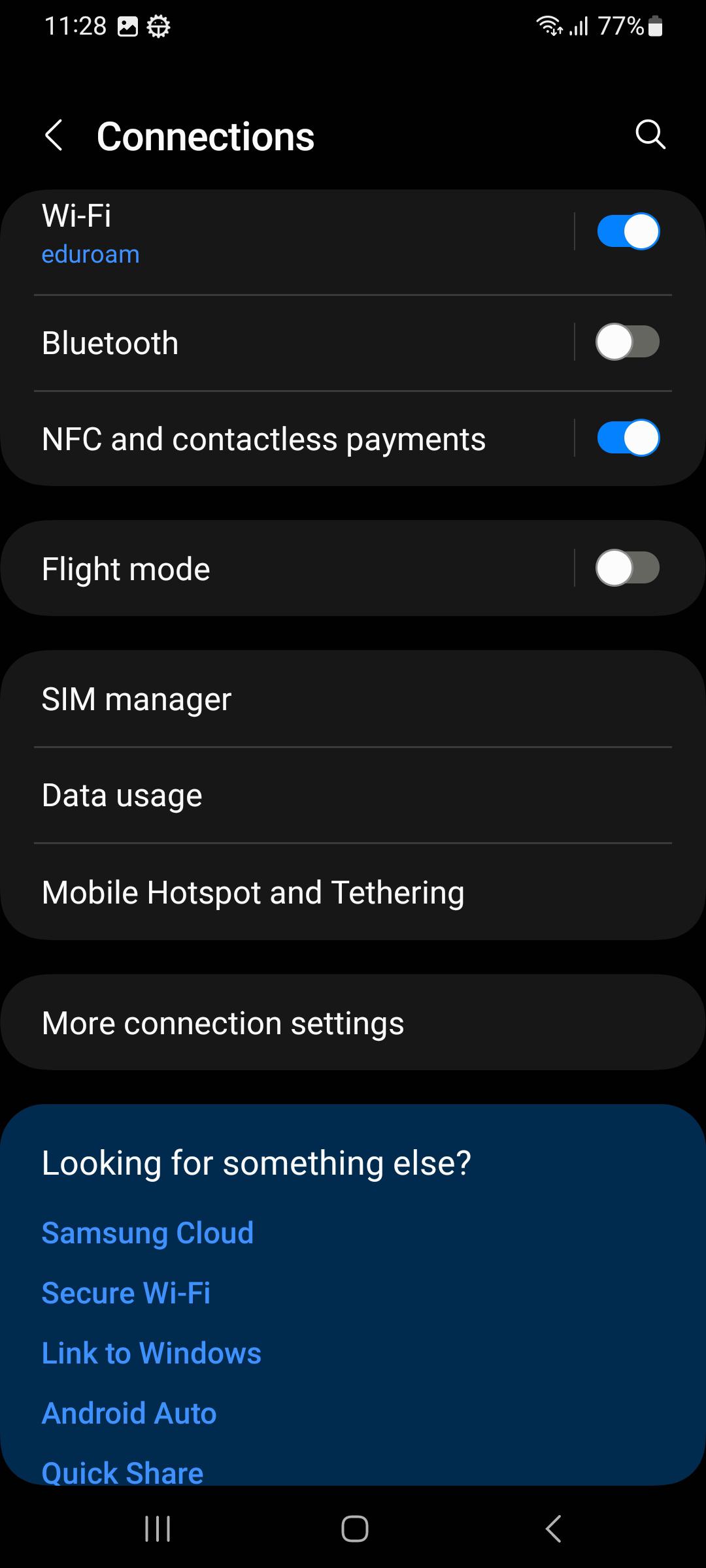Image resolution: width=706 pixels, height=1568 pixels.
Task: Enable the Bluetooth switch
Action: [x=628, y=342]
